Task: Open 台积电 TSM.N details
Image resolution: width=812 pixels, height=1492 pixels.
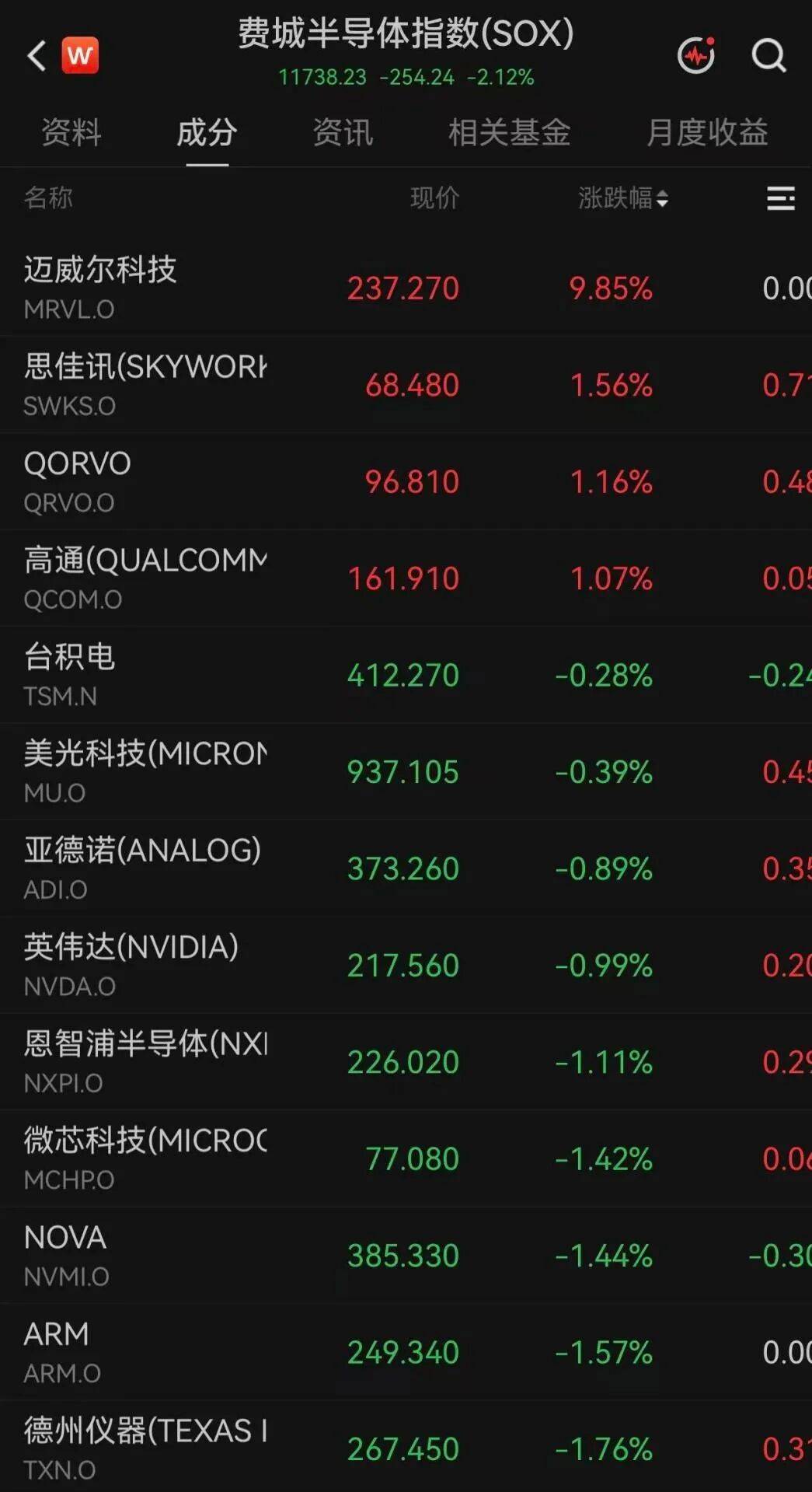Action: [x=406, y=675]
